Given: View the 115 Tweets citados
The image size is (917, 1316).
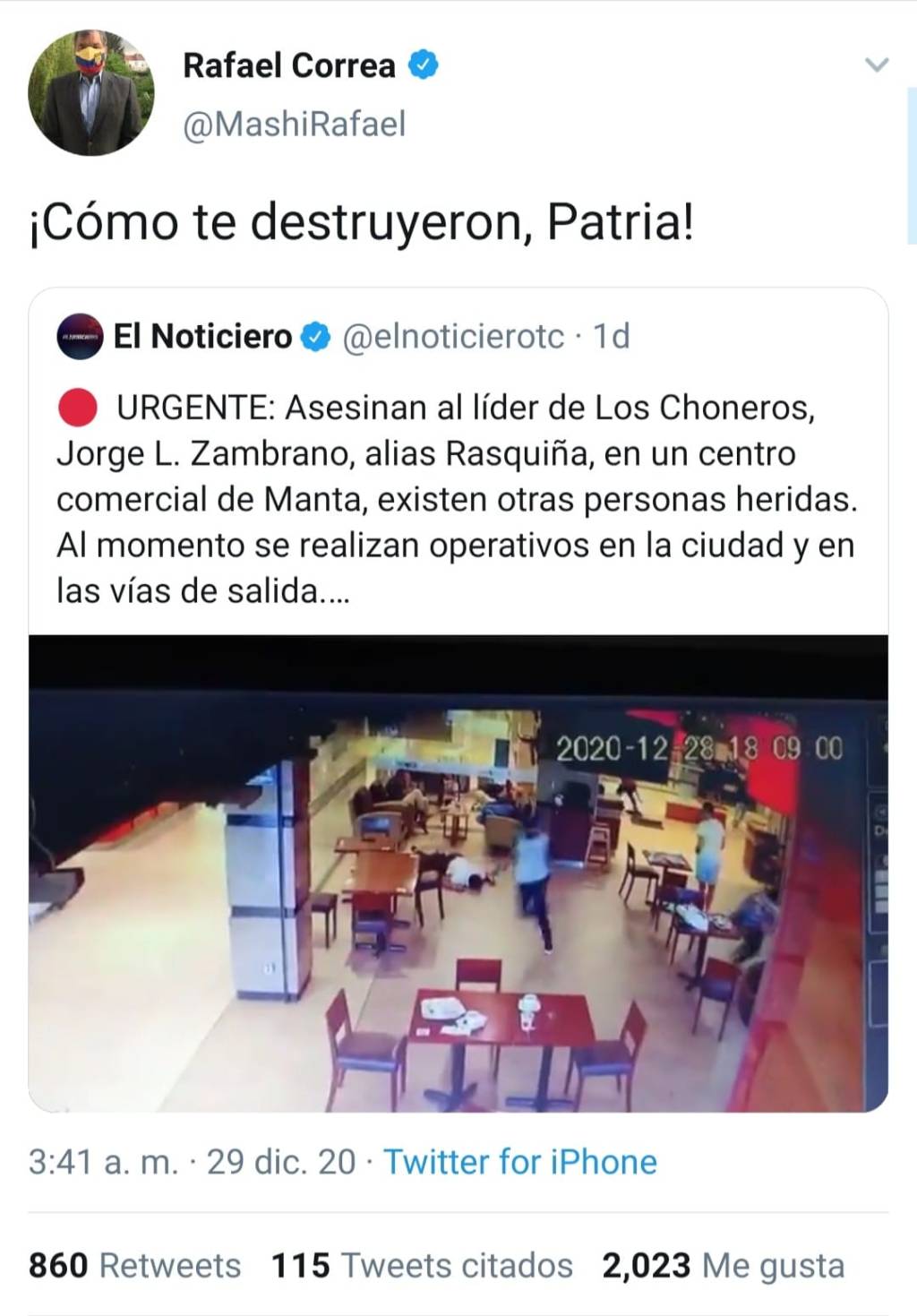Looking at the screenshot, I should (422, 1265).
